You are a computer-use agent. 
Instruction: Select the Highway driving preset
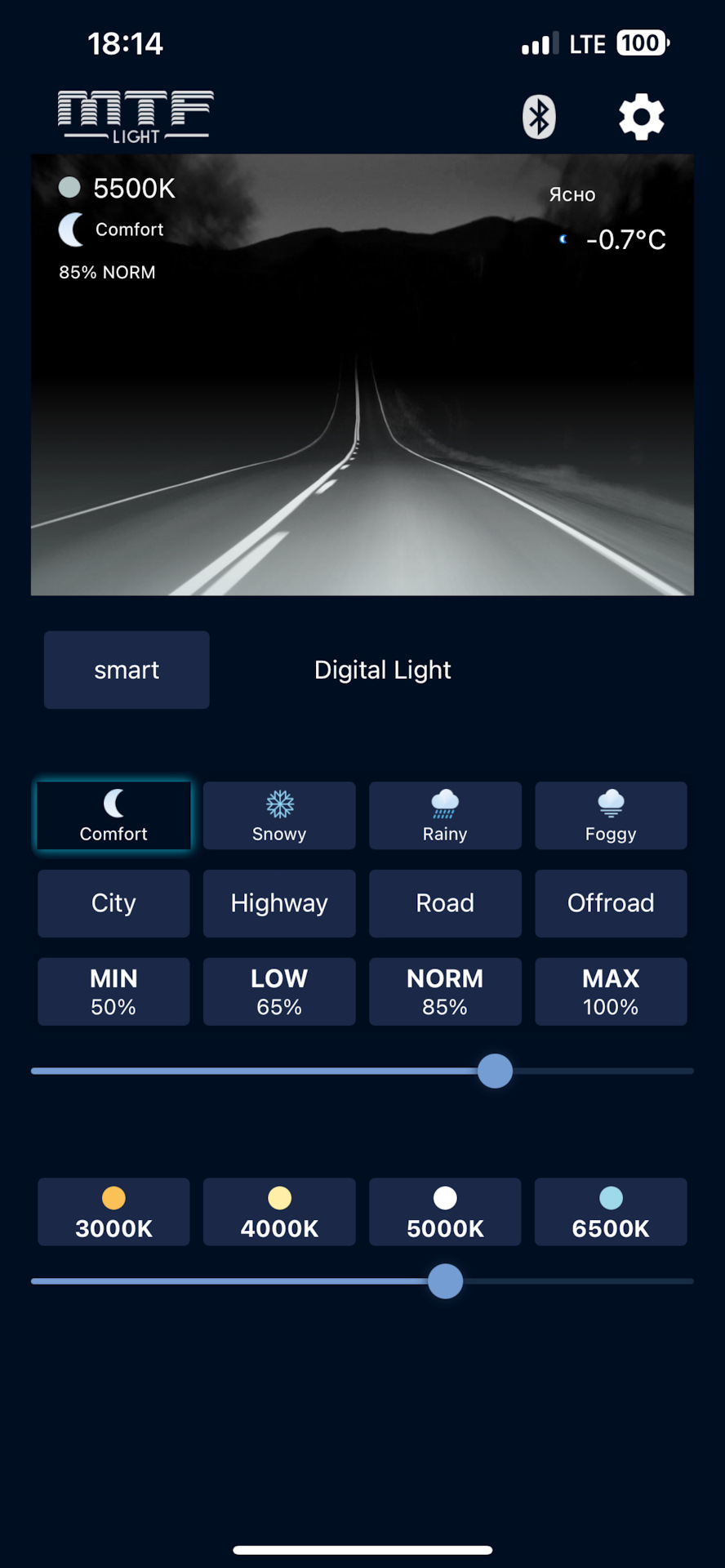(279, 903)
